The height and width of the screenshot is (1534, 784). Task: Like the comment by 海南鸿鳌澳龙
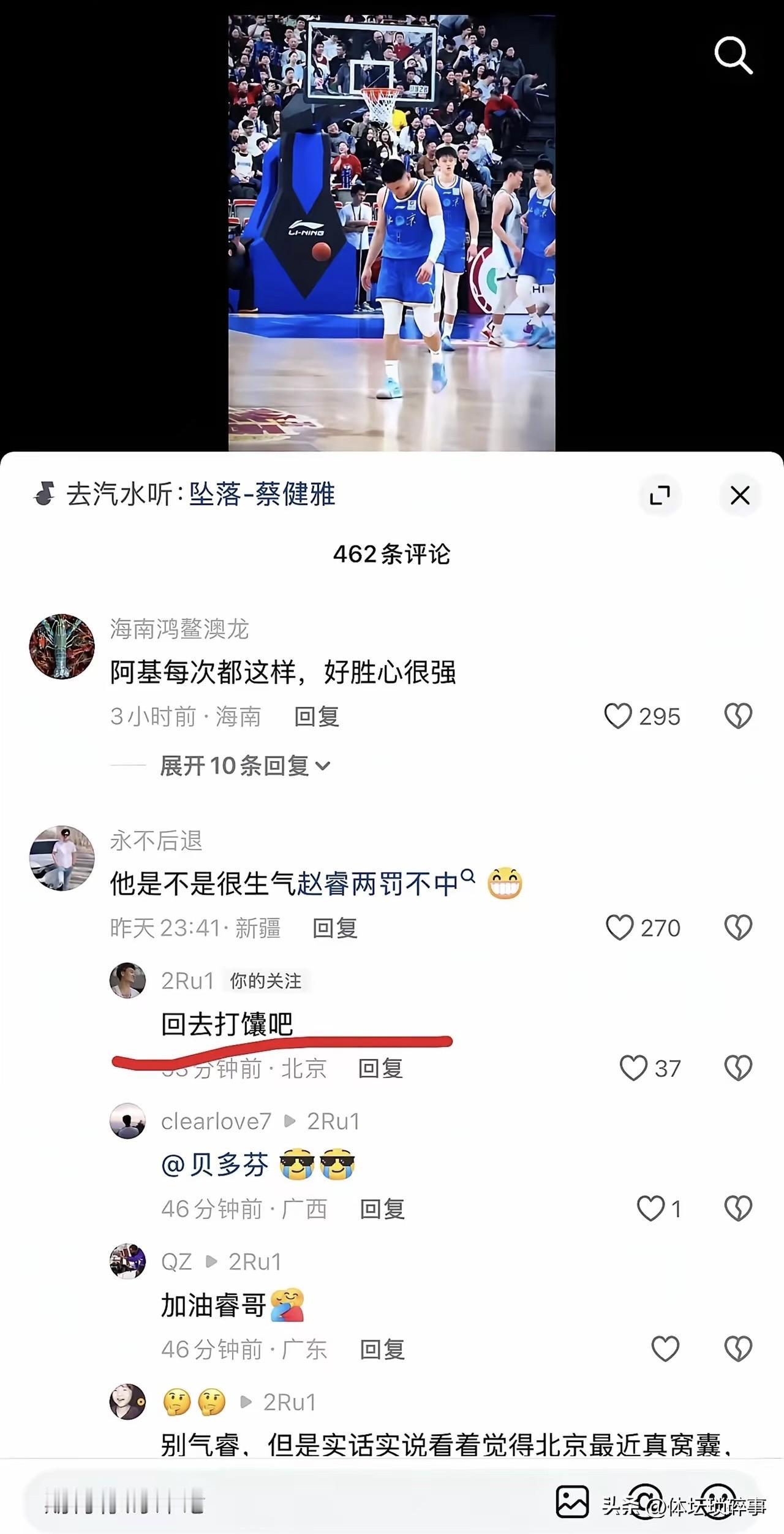click(619, 716)
